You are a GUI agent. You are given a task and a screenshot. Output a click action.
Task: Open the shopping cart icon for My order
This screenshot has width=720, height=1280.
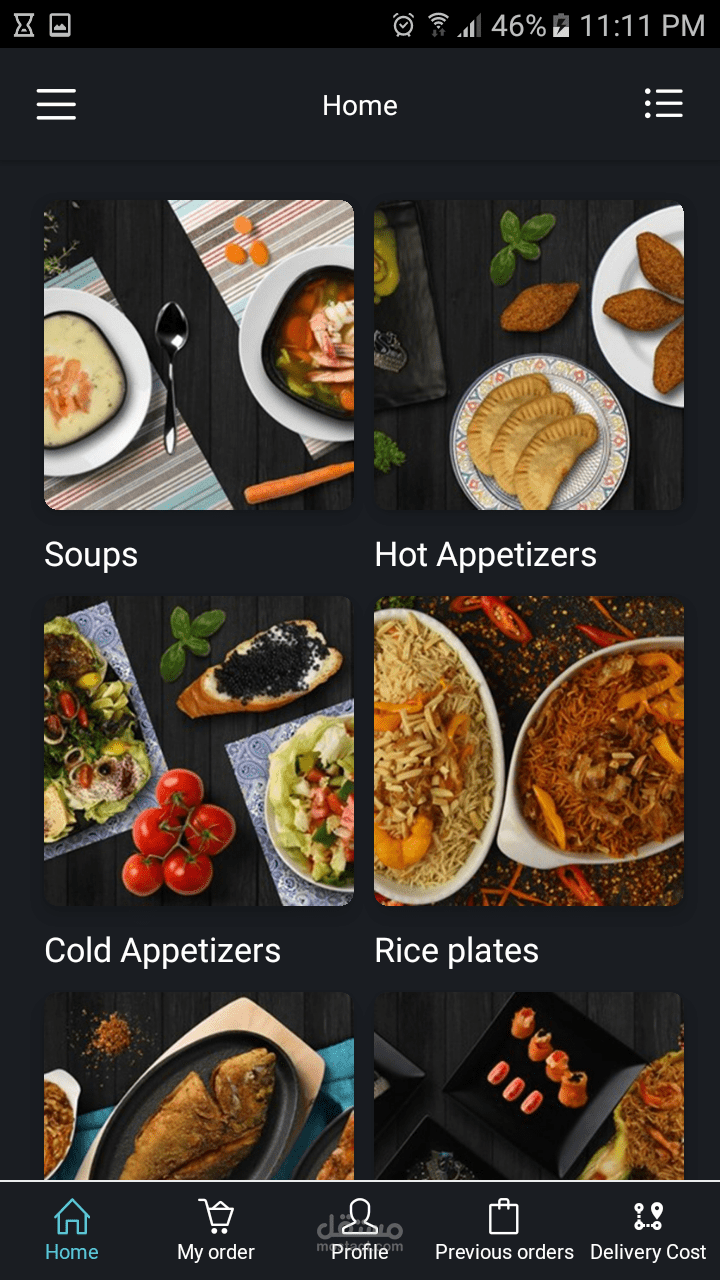click(x=216, y=1213)
